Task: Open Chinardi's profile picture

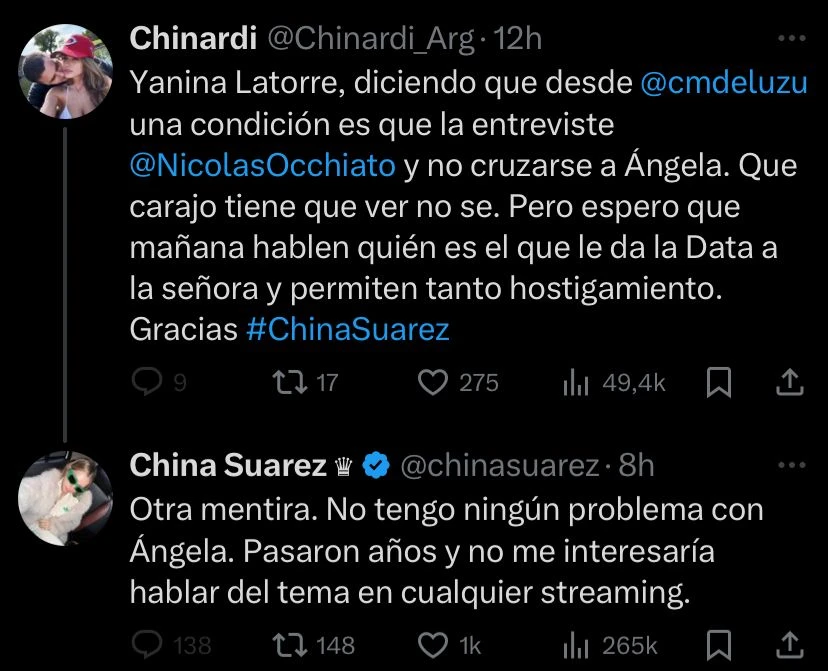Action: pyautogui.click(x=67, y=71)
